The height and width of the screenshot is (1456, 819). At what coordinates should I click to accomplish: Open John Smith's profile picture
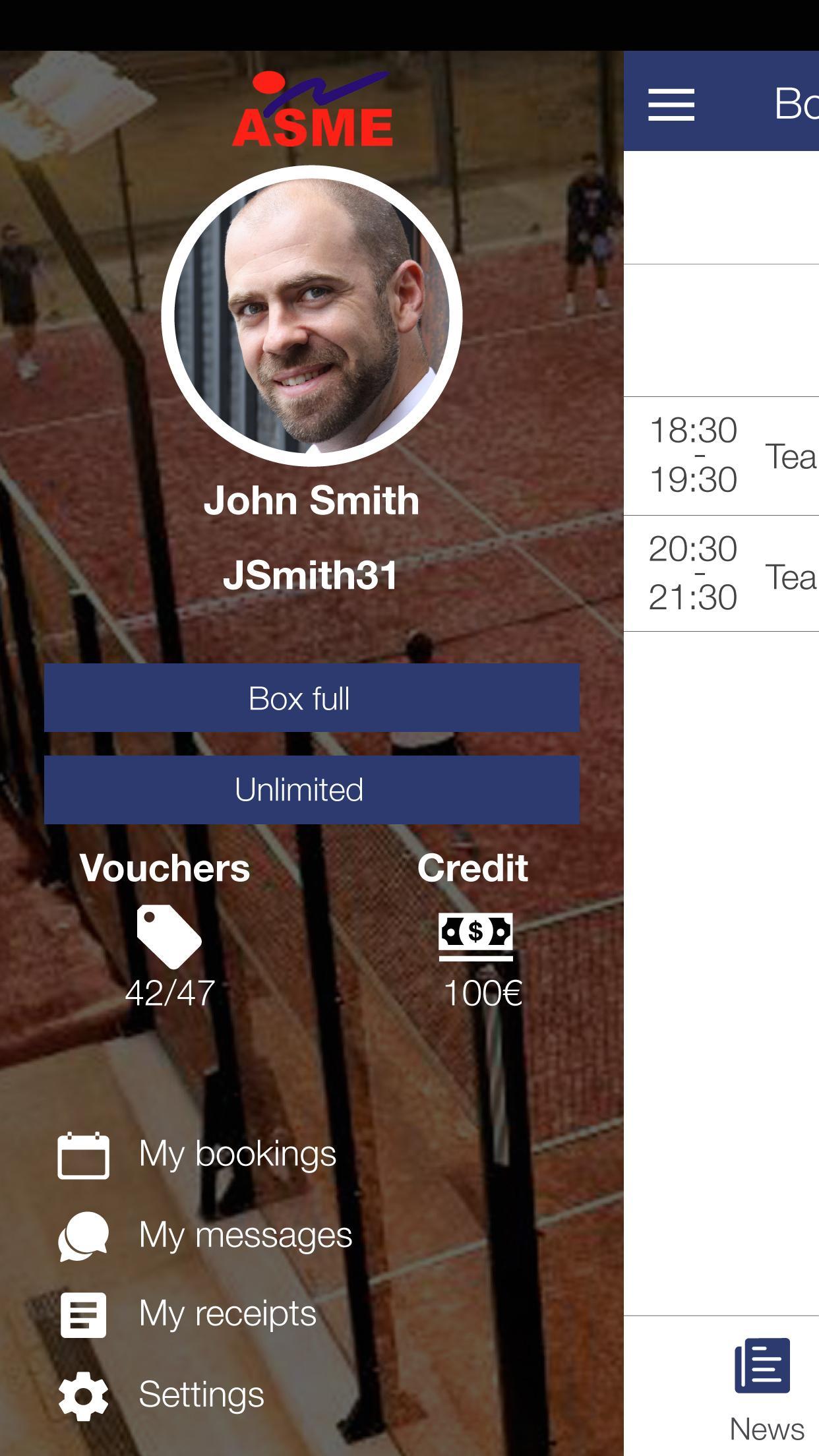point(311,316)
